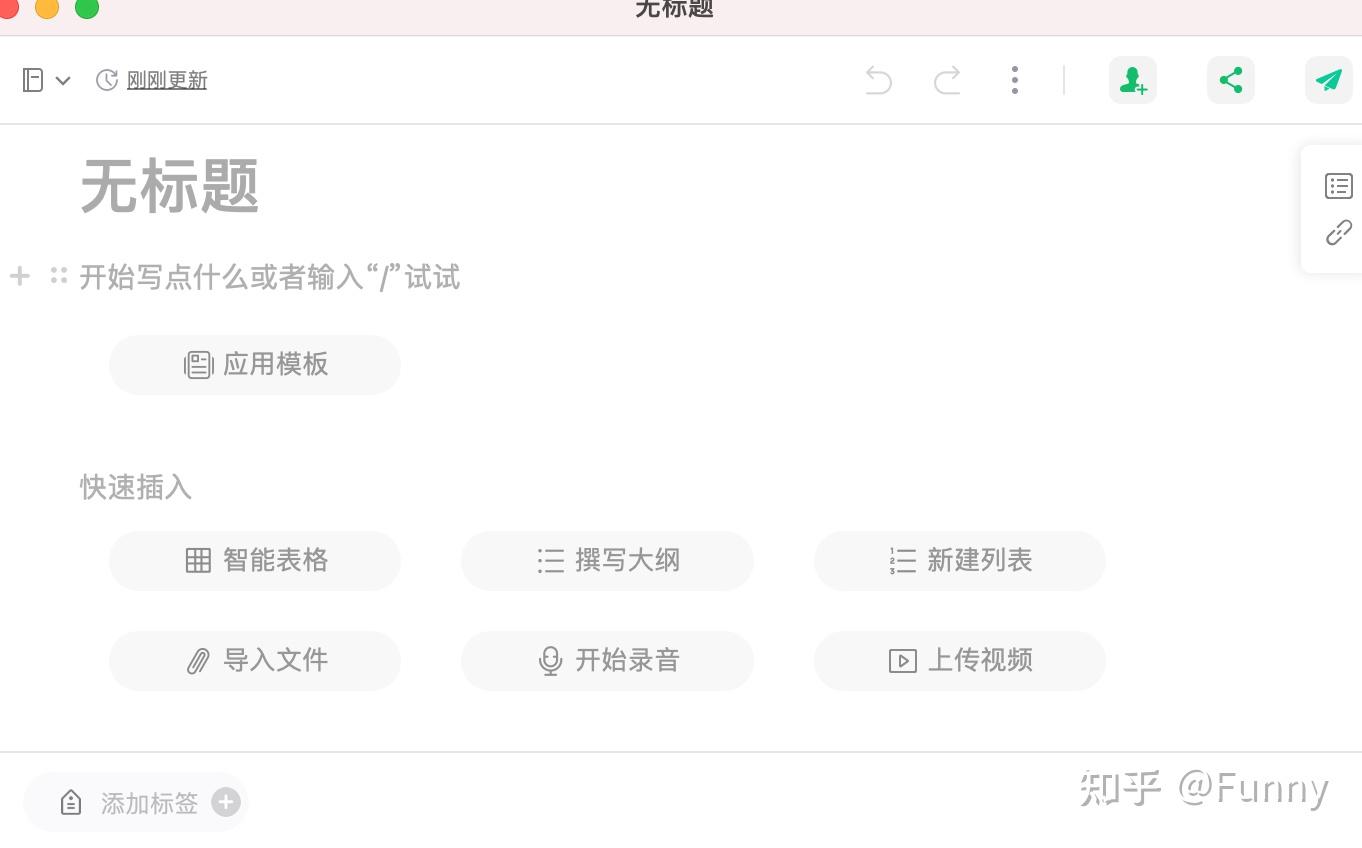Open the outline list panel icon
Viewport: 1362px width, 848px height.
[1338, 186]
